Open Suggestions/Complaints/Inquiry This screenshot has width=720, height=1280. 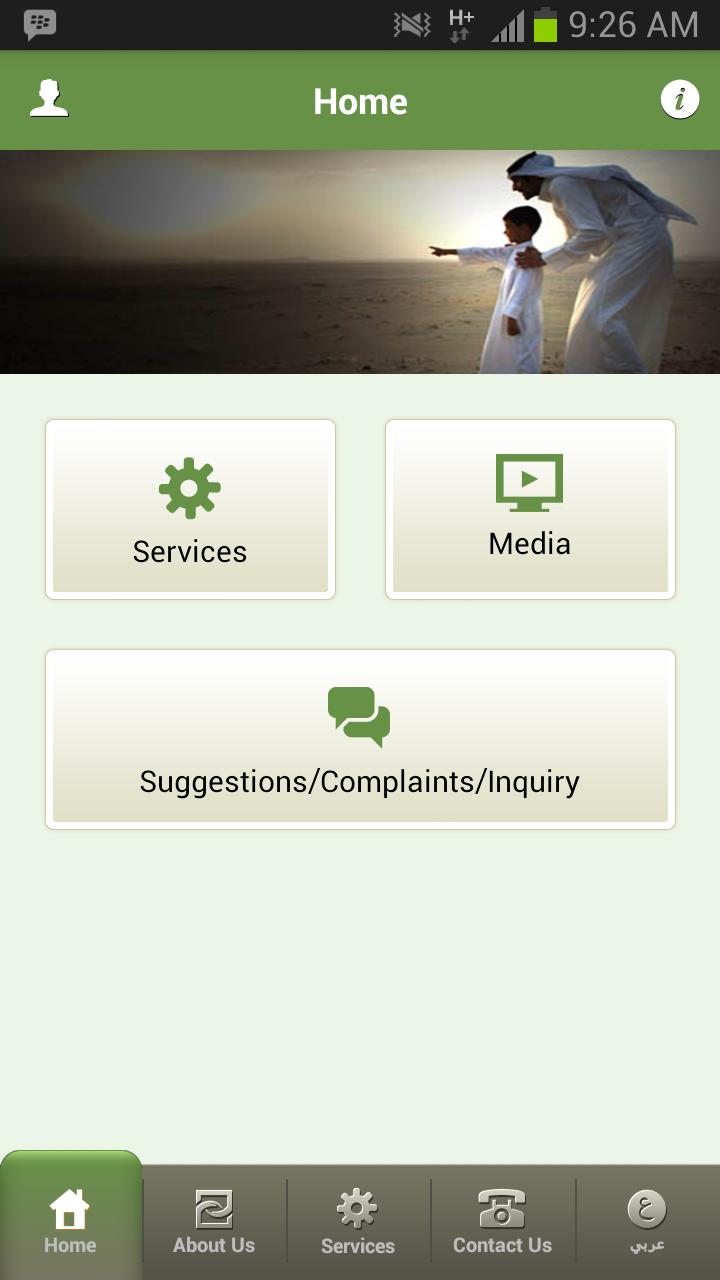tap(360, 740)
